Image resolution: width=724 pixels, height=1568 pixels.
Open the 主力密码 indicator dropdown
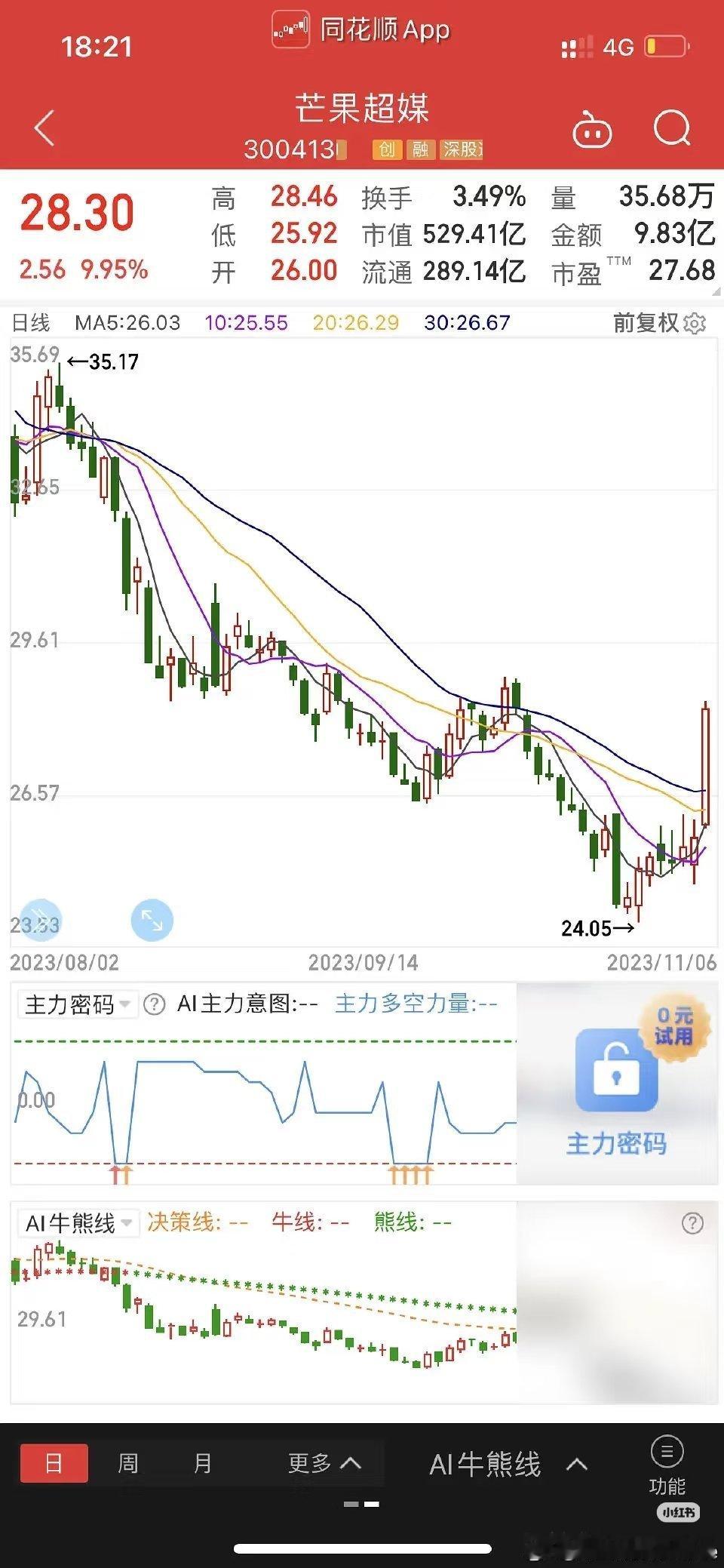[78, 1005]
